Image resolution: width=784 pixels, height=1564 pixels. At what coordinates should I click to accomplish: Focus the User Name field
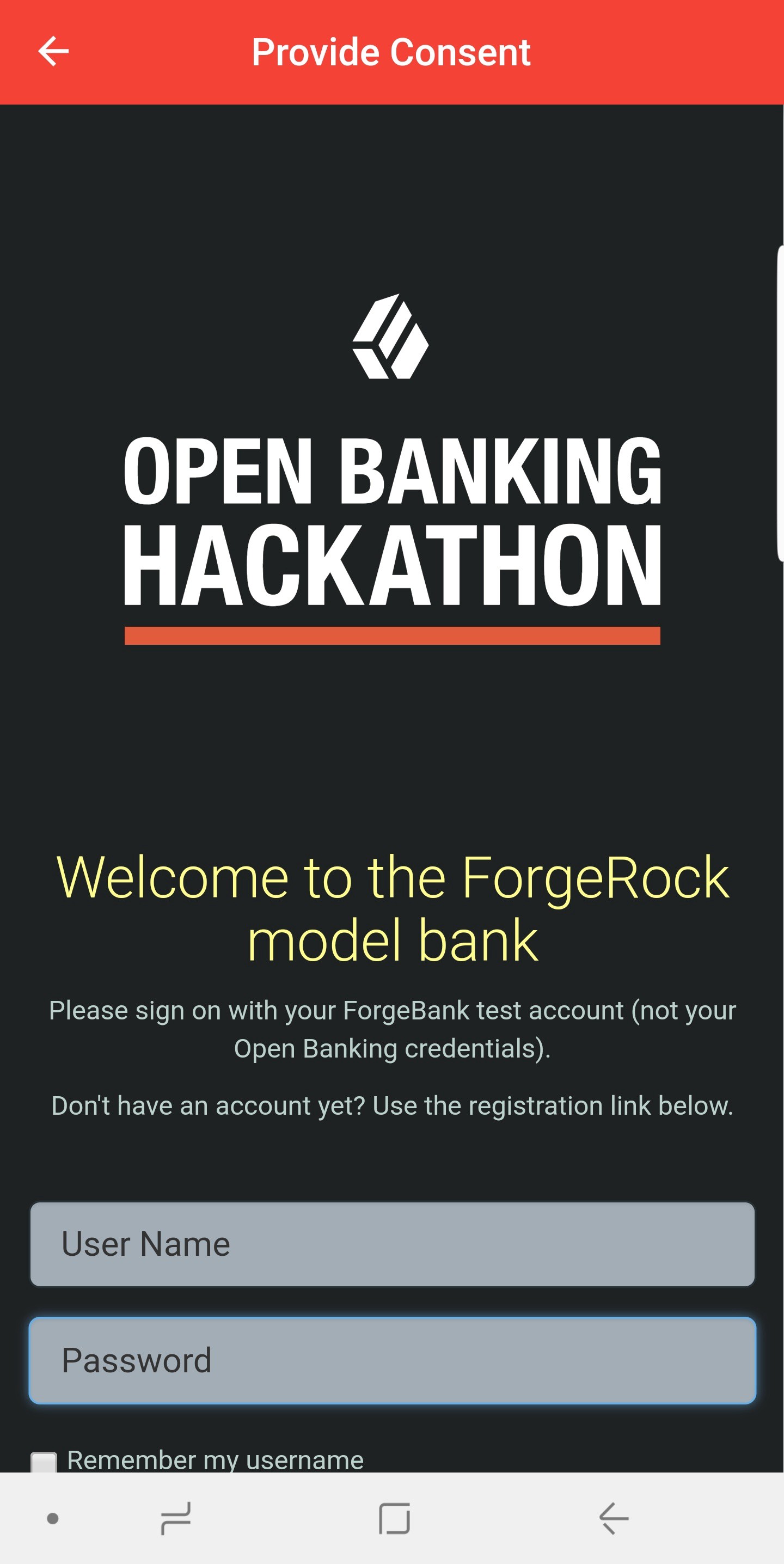[x=392, y=1244]
